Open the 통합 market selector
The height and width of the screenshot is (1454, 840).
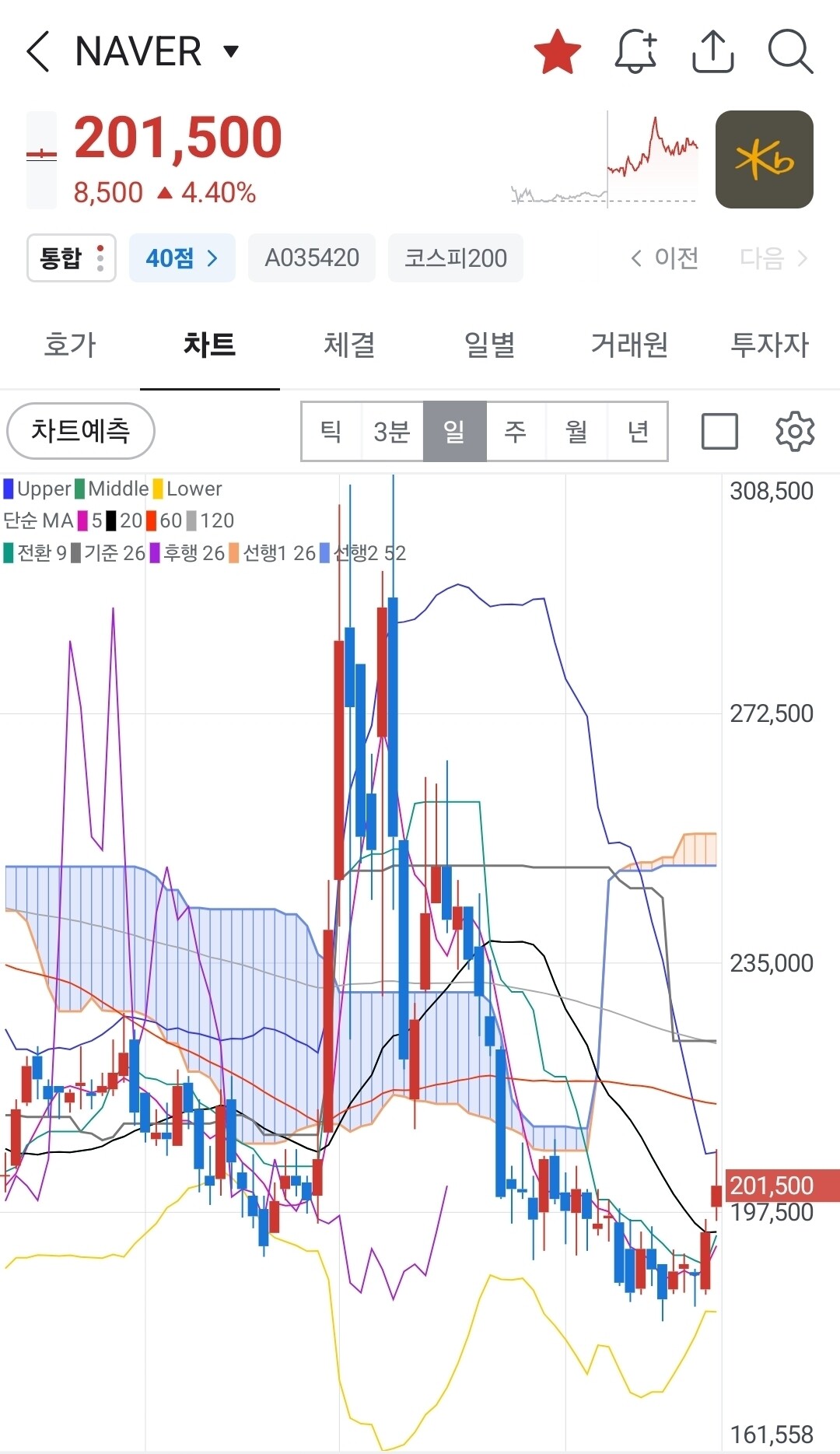72,258
